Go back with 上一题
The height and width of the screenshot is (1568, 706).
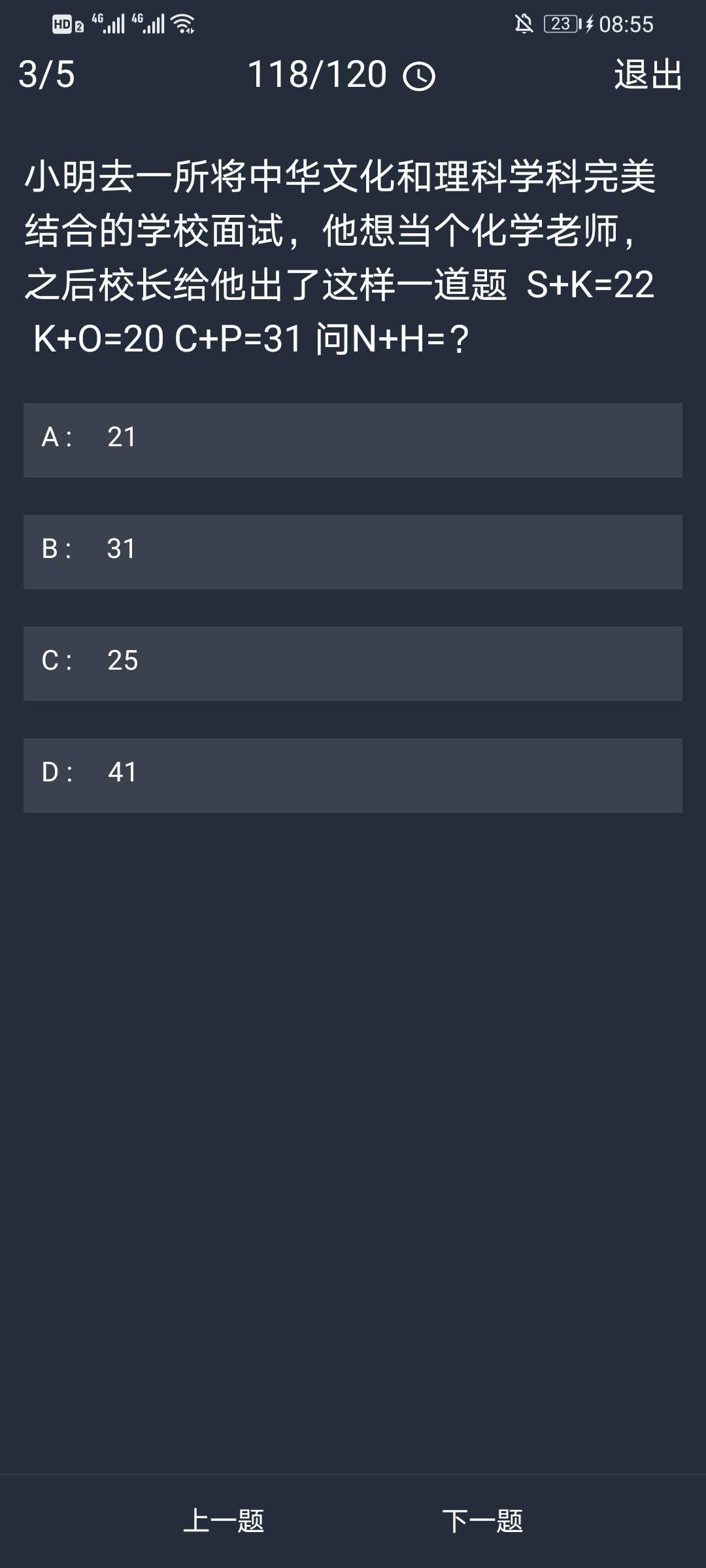[224, 1521]
